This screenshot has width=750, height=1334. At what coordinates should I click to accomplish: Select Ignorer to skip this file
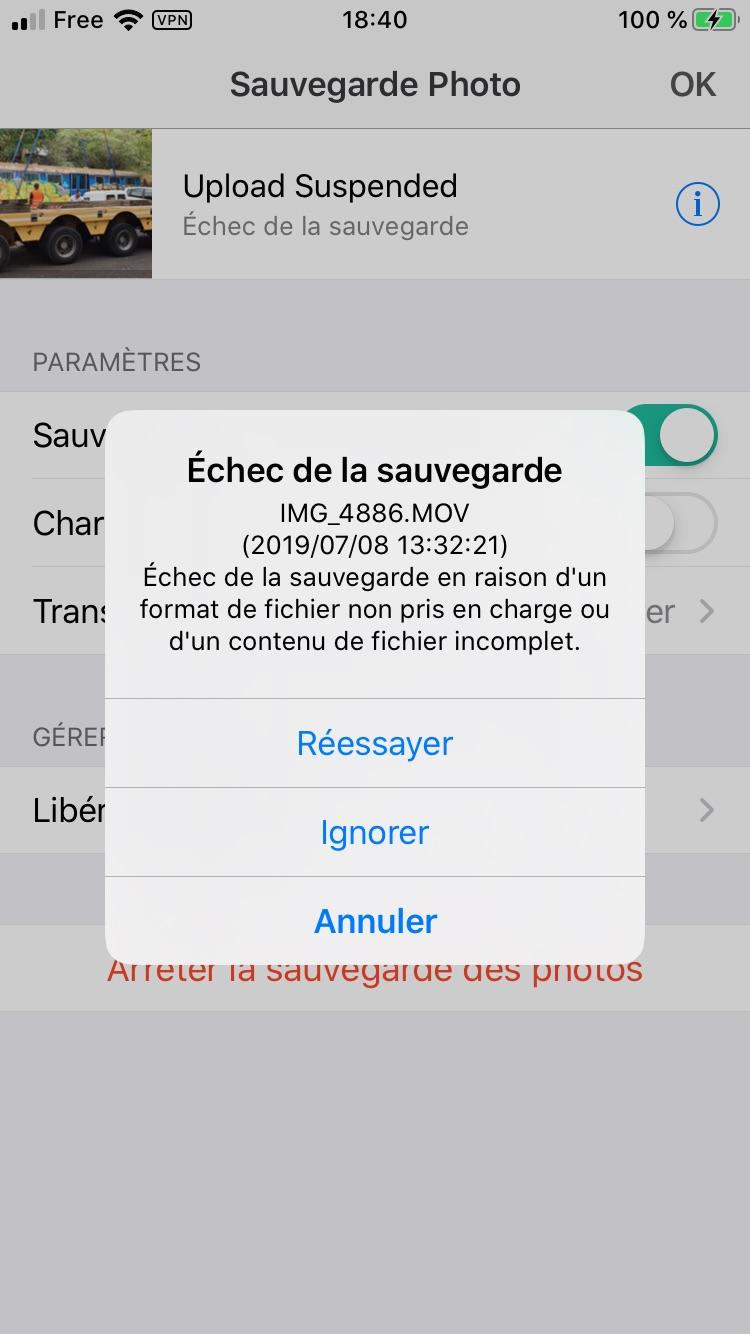pyautogui.click(x=374, y=832)
